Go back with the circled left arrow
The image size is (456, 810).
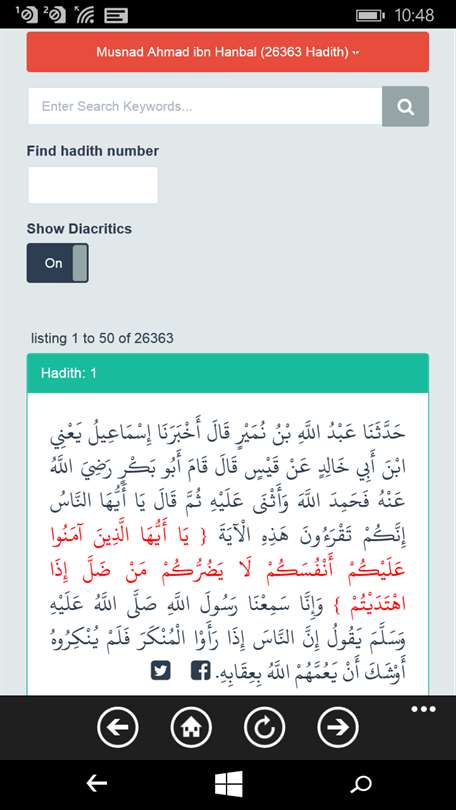[118, 727]
